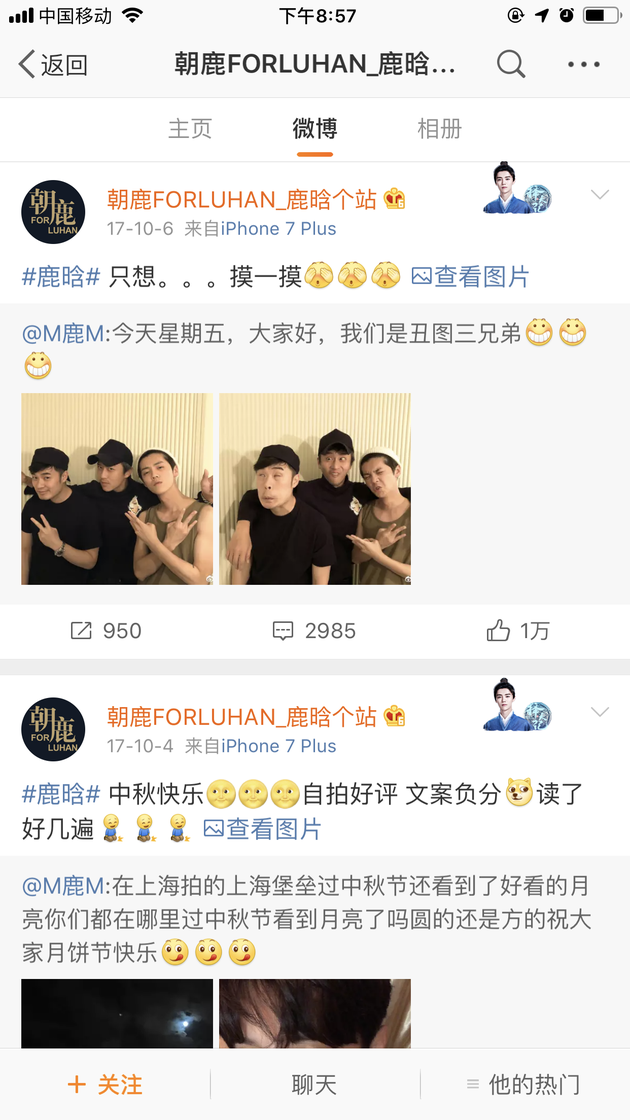Switch to the 主页 tab
Image resolution: width=630 pixels, height=1120 pixels.
click(190, 129)
